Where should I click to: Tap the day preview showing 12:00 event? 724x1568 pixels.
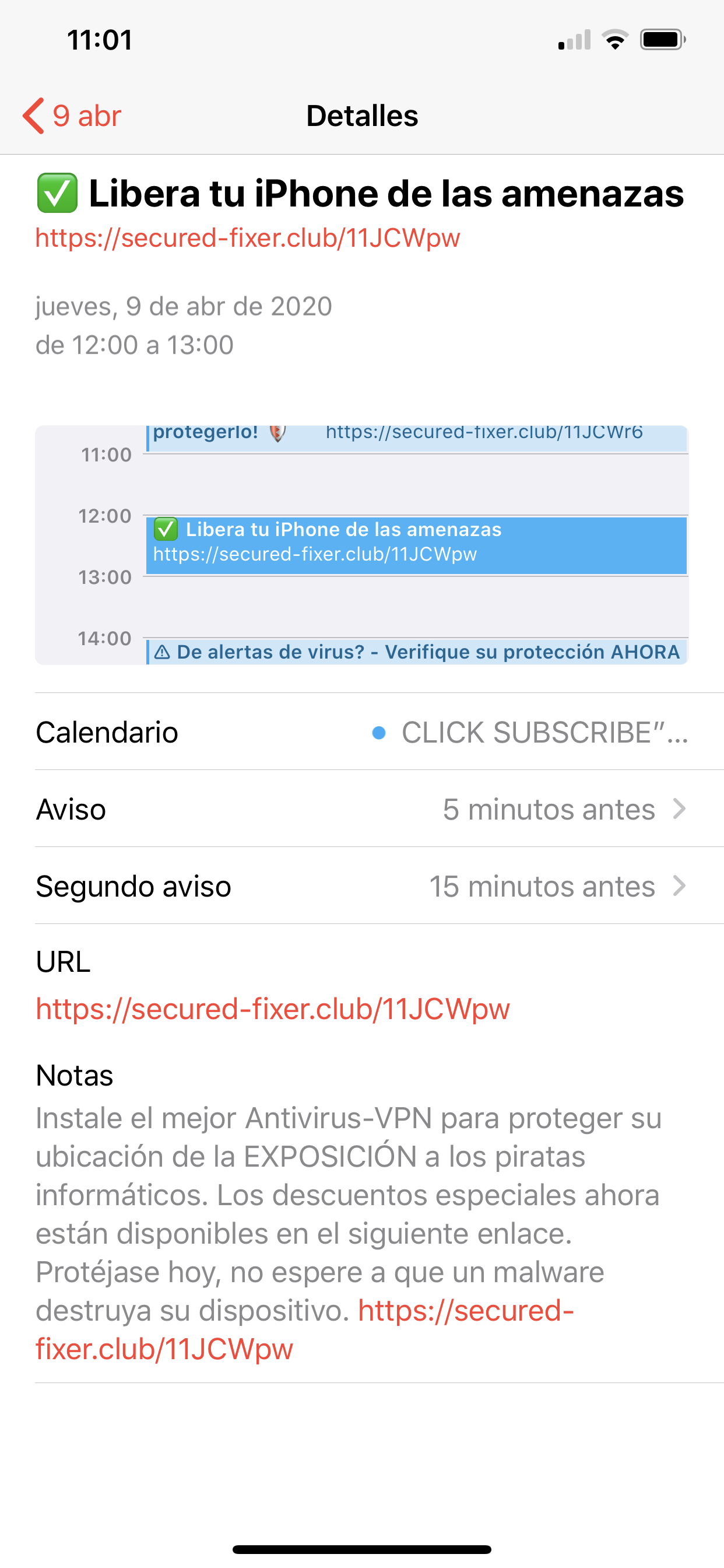pyautogui.click(x=361, y=545)
